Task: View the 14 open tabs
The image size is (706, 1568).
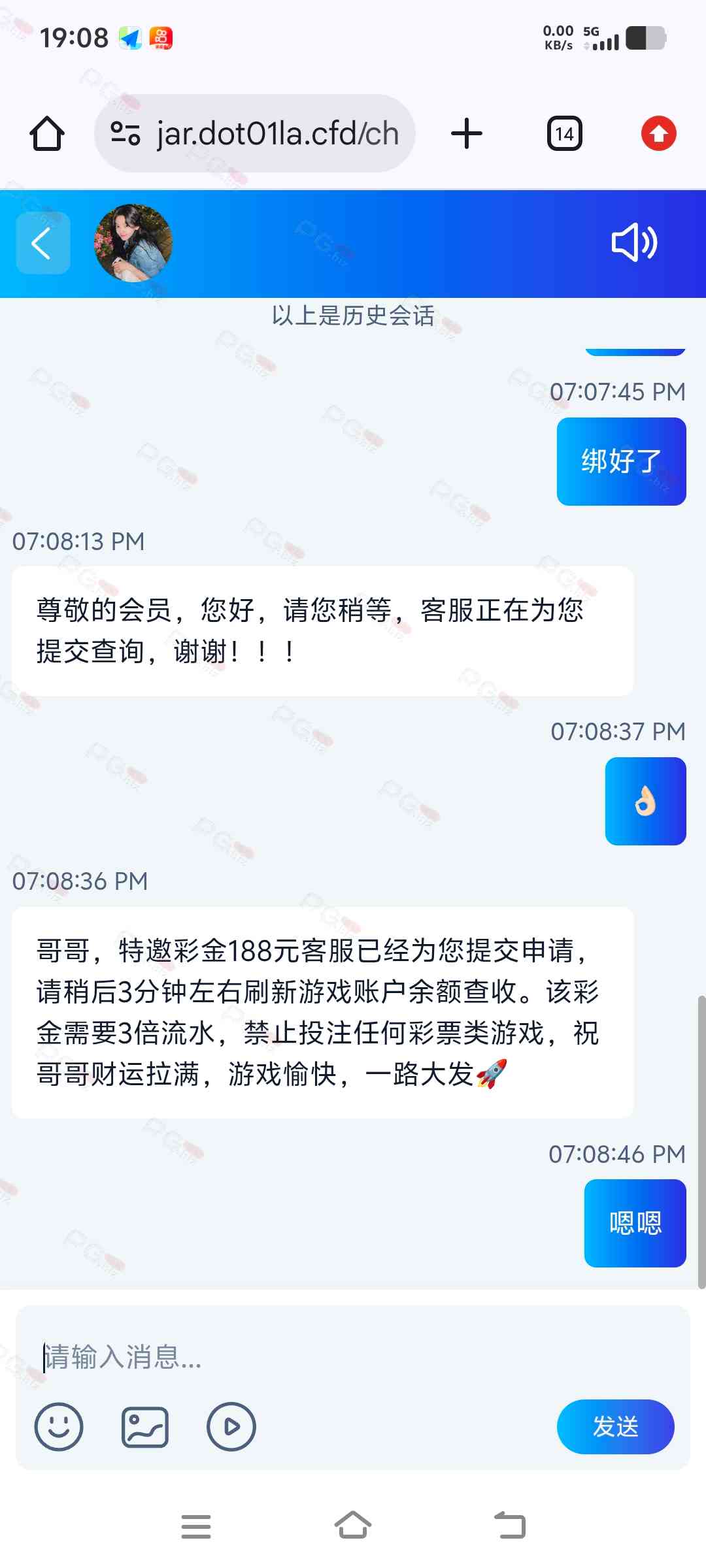Action: tap(564, 134)
